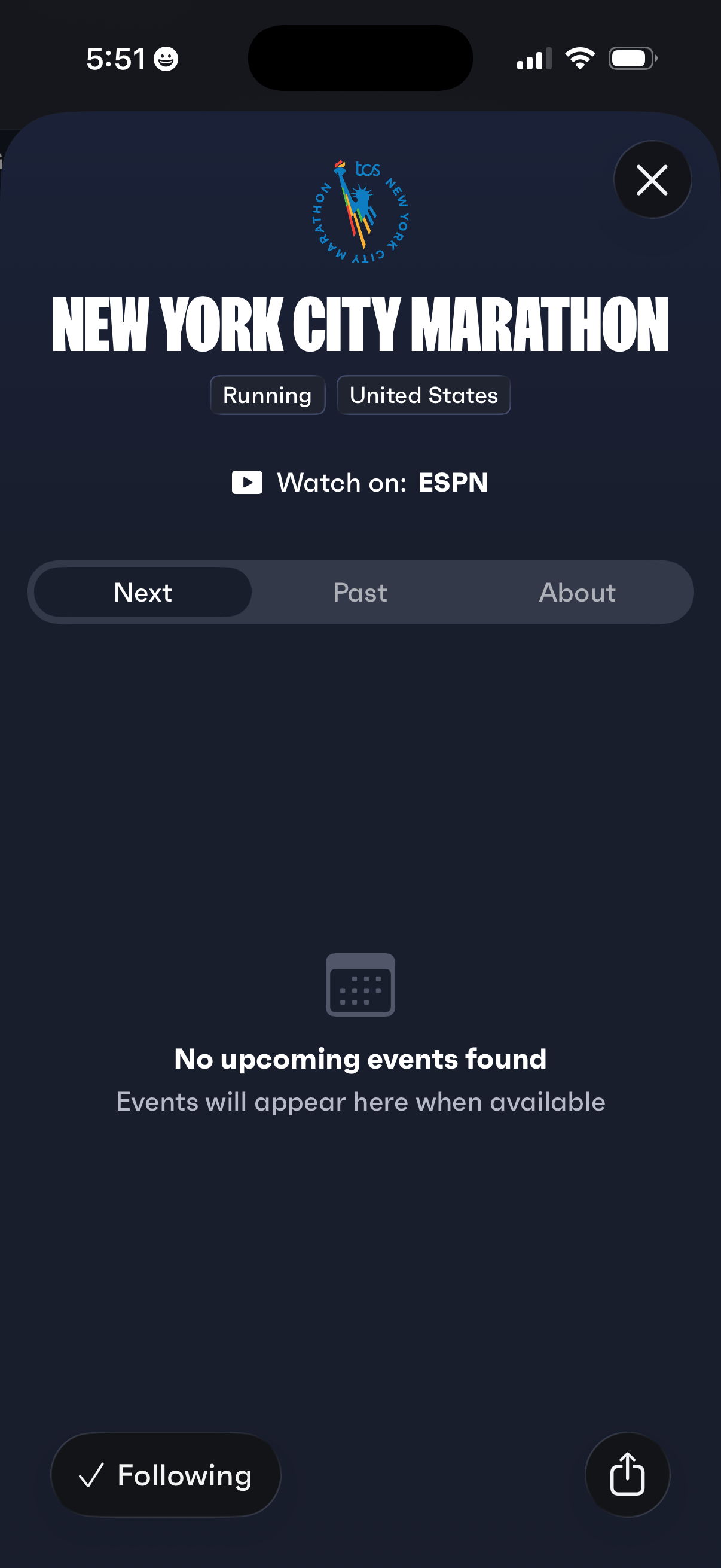Dismiss the marathon detail sheet

pyautogui.click(x=652, y=179)
